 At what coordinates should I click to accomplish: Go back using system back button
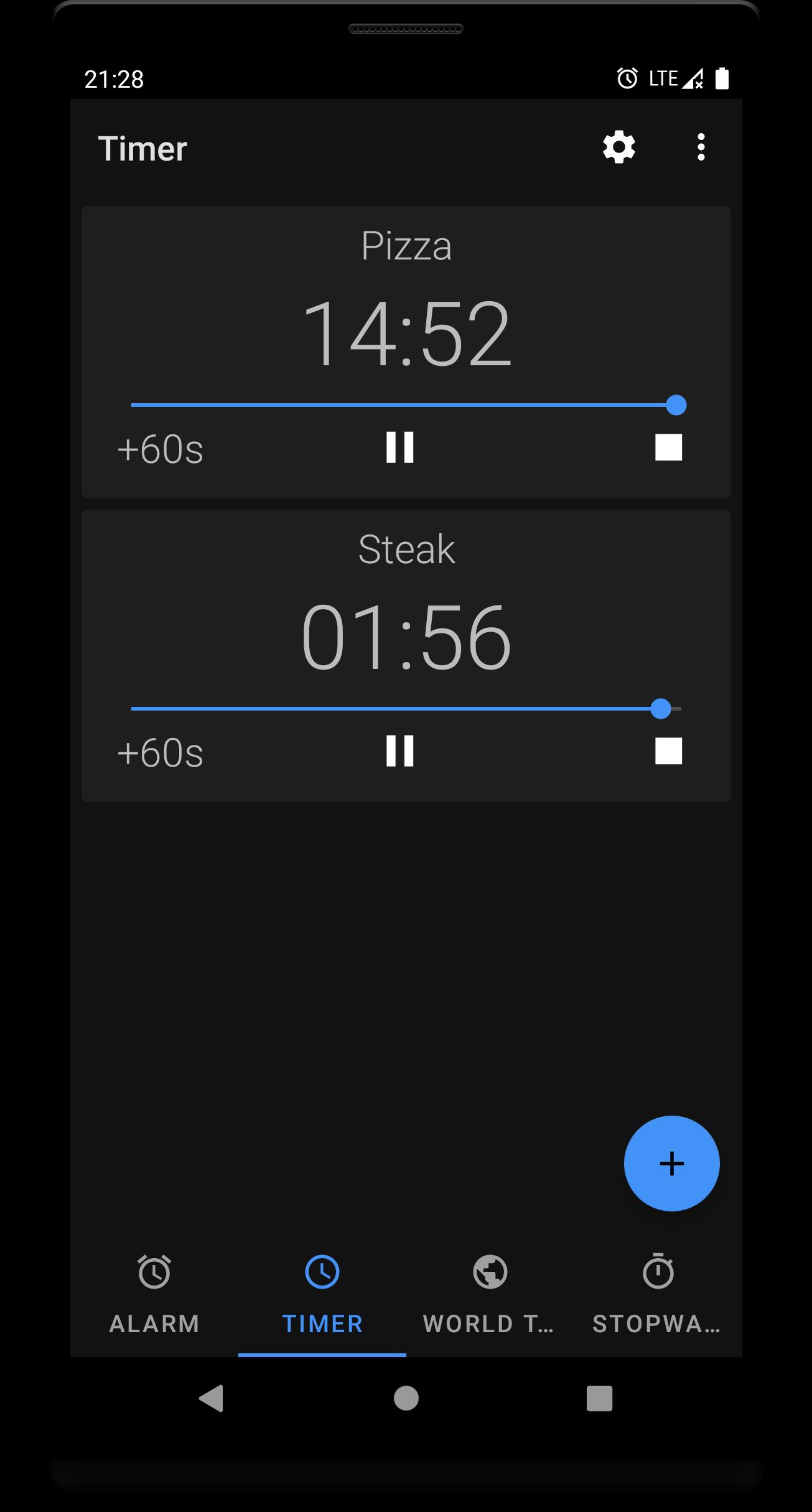[212, 1398]
